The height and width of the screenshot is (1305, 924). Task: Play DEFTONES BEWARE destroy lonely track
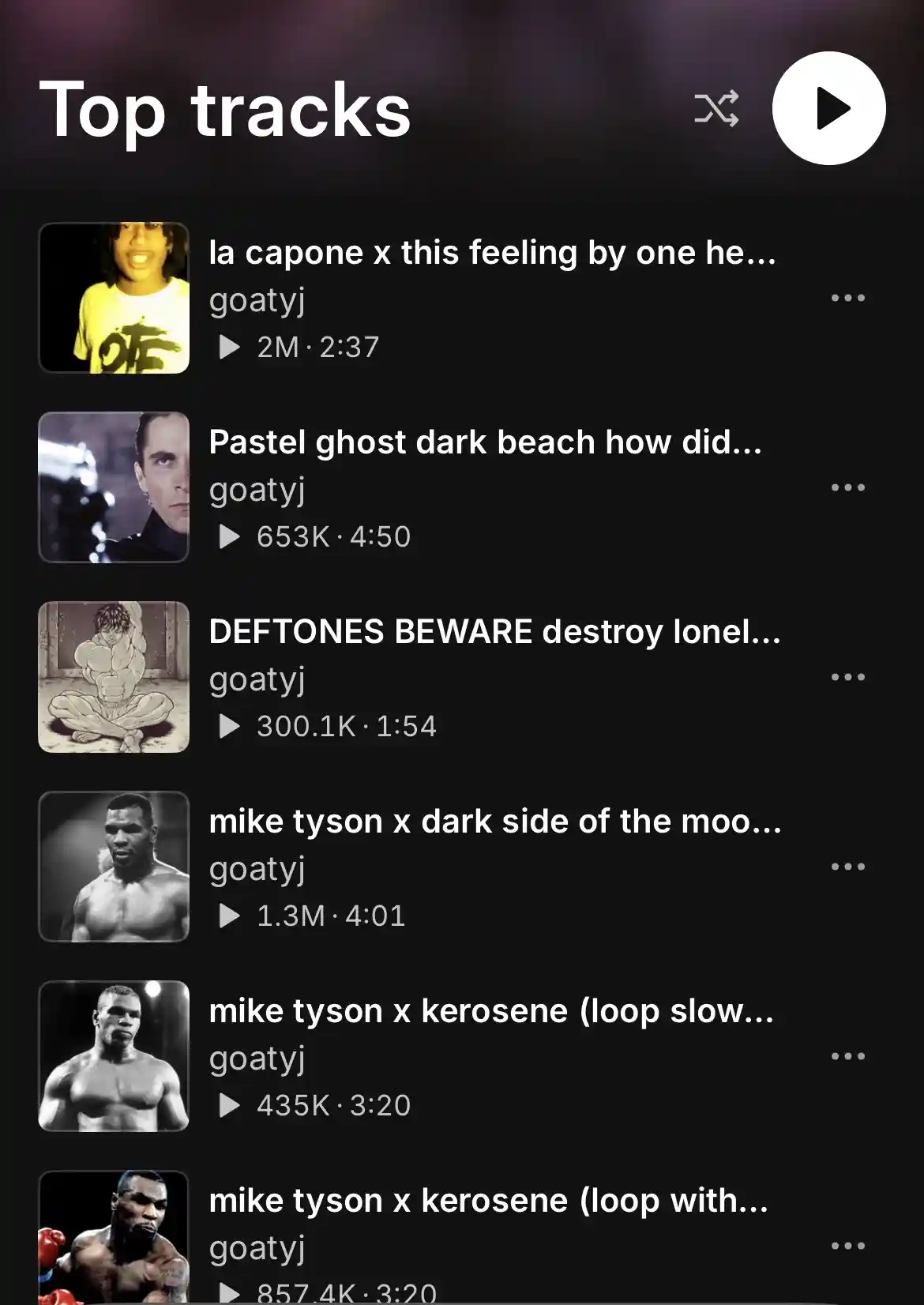(x=494, y=632)
